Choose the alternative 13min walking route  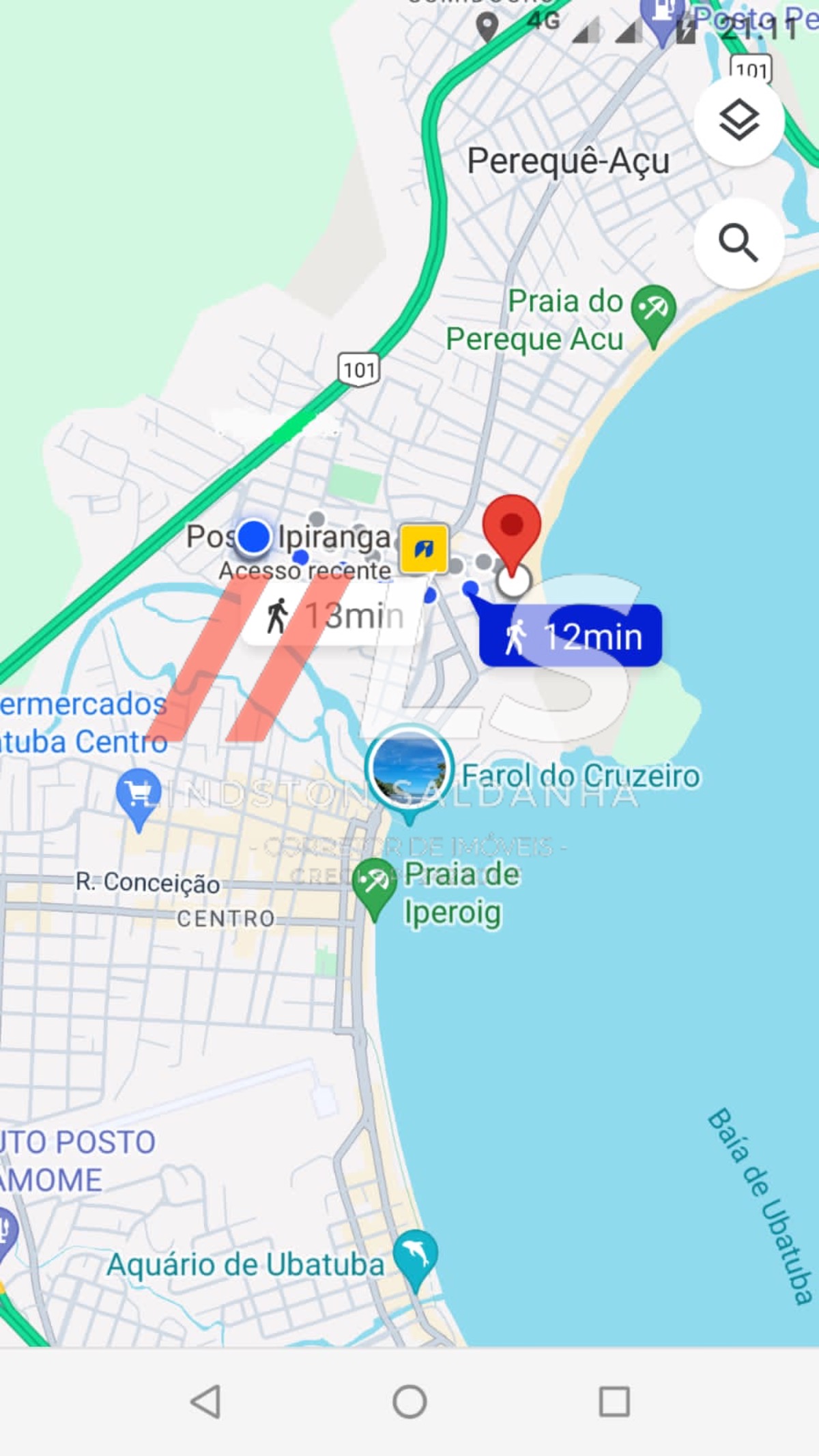332,615
